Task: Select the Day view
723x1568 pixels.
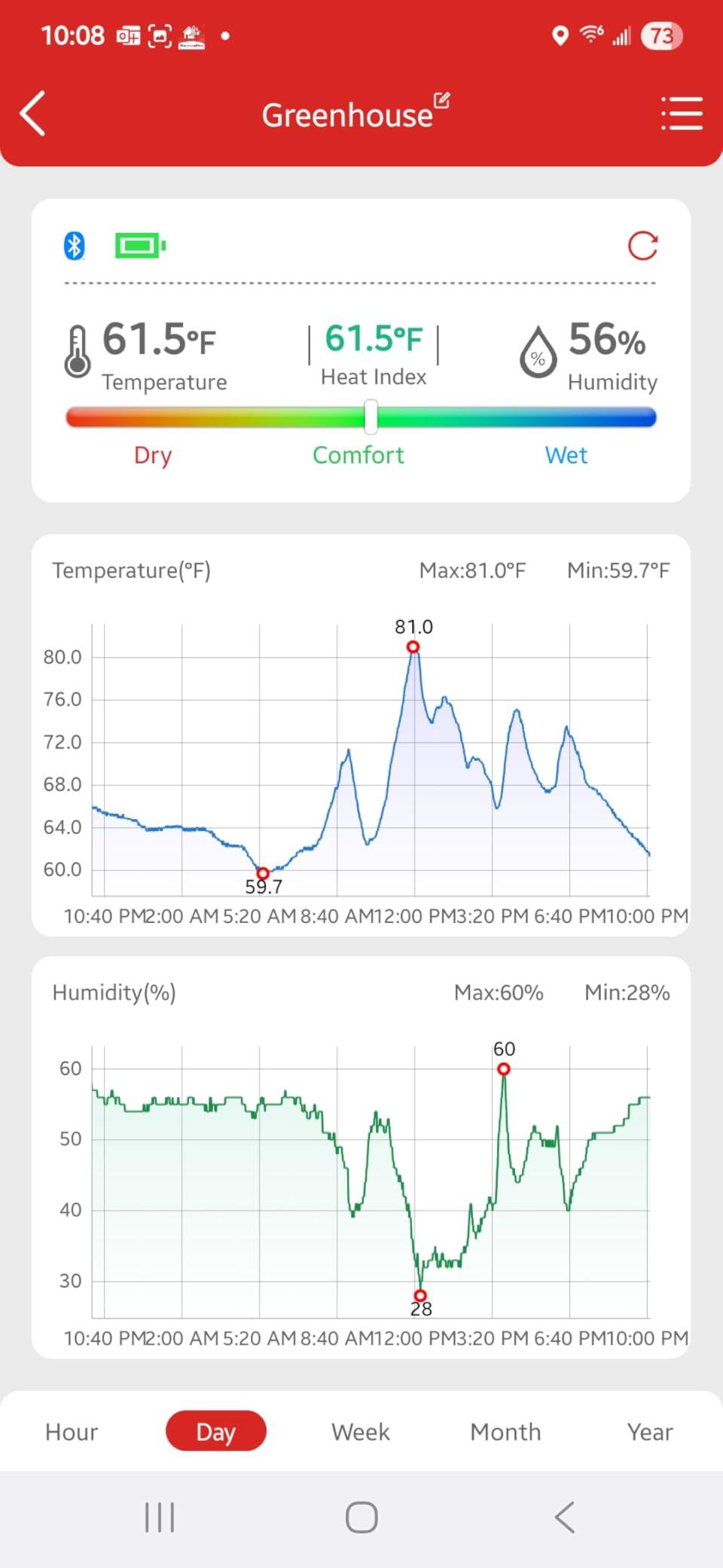Action: tap(216, 1431)
